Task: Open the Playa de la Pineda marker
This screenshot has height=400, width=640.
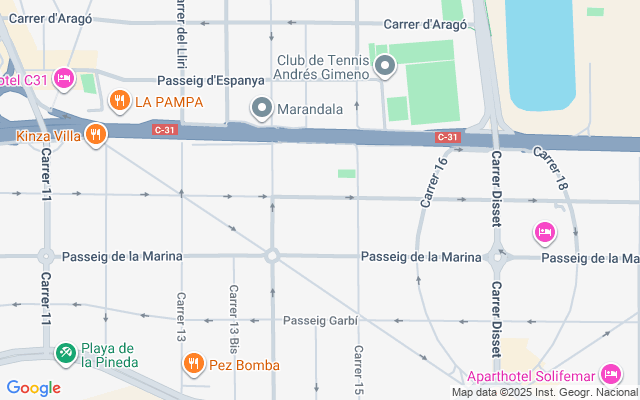Action: [x=65, y=353]
